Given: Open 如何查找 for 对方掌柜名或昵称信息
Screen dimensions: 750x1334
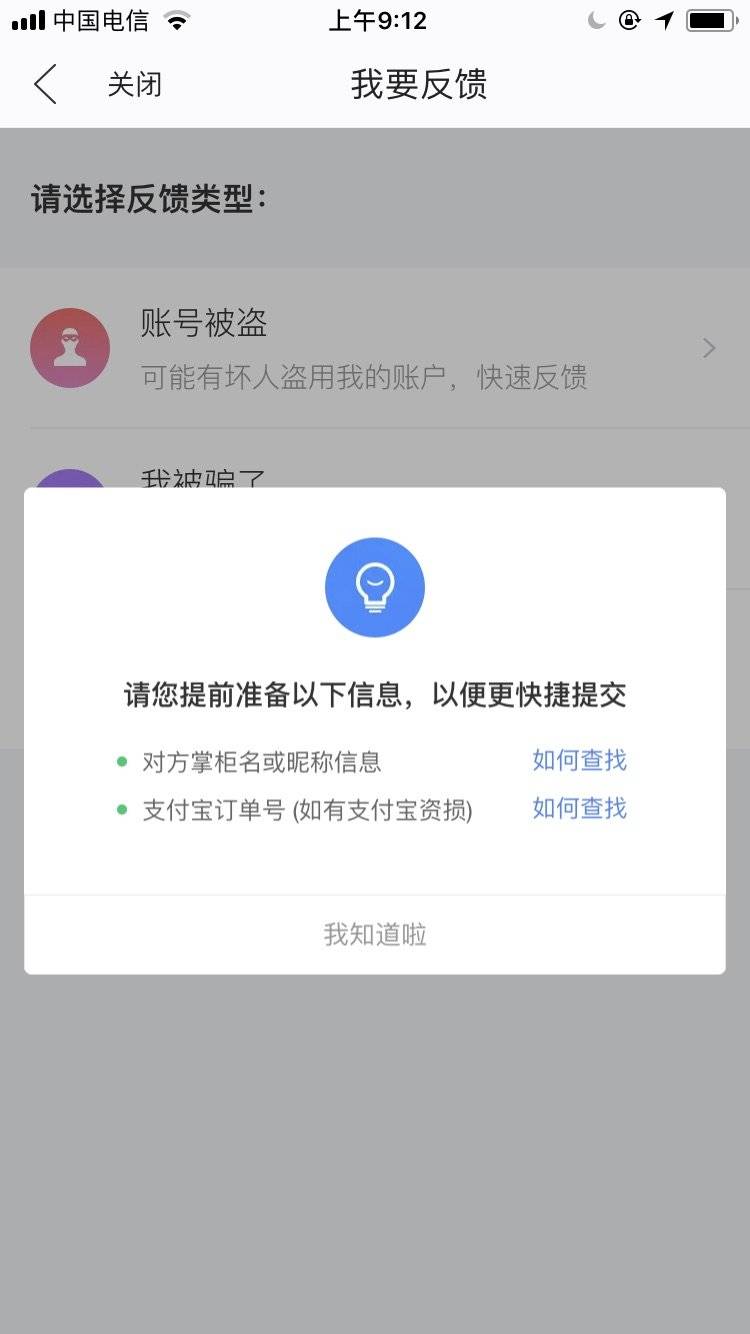Looking at the screenshot, I should click(579, 760).
